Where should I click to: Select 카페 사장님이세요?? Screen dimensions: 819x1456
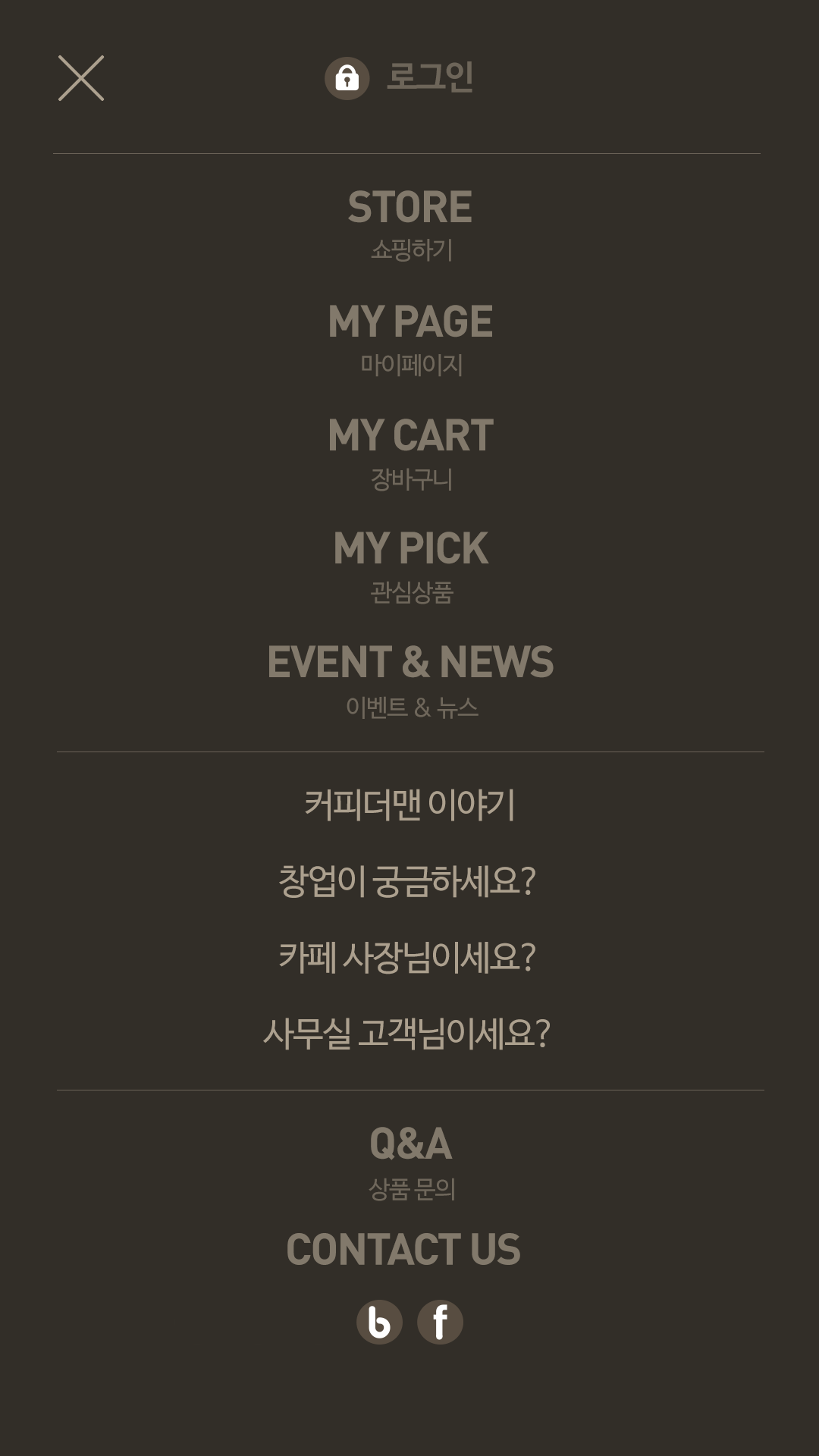(407, 956)
